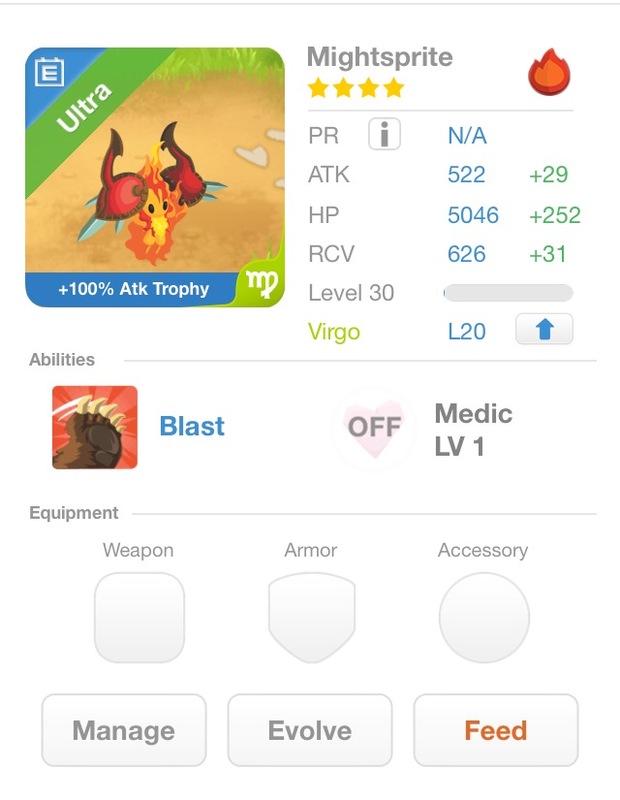620x800 pixels.
Task: Select the empty Armor slot
Action: point(311,617)
